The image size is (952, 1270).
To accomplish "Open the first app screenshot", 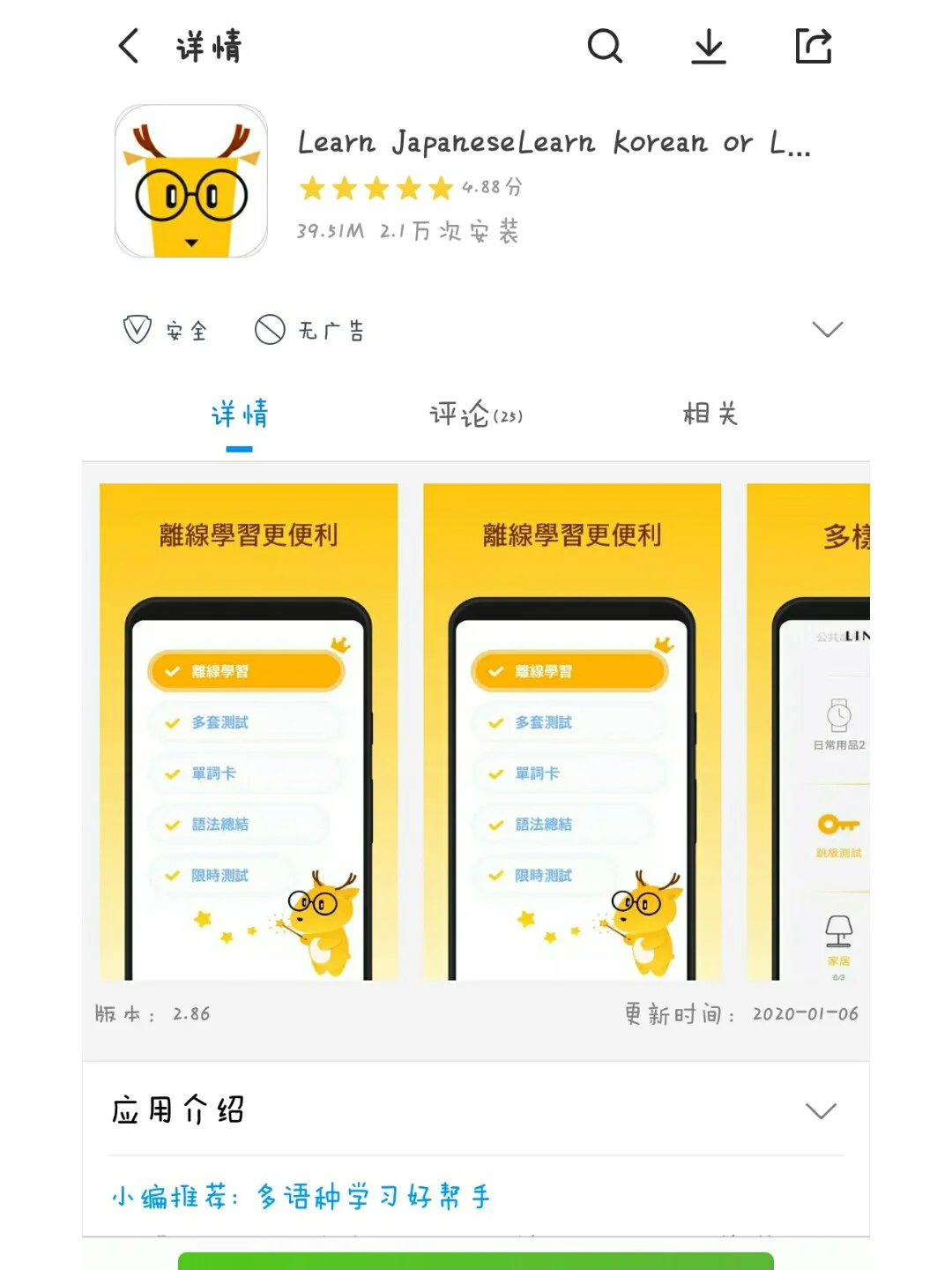I will [249, 732].
